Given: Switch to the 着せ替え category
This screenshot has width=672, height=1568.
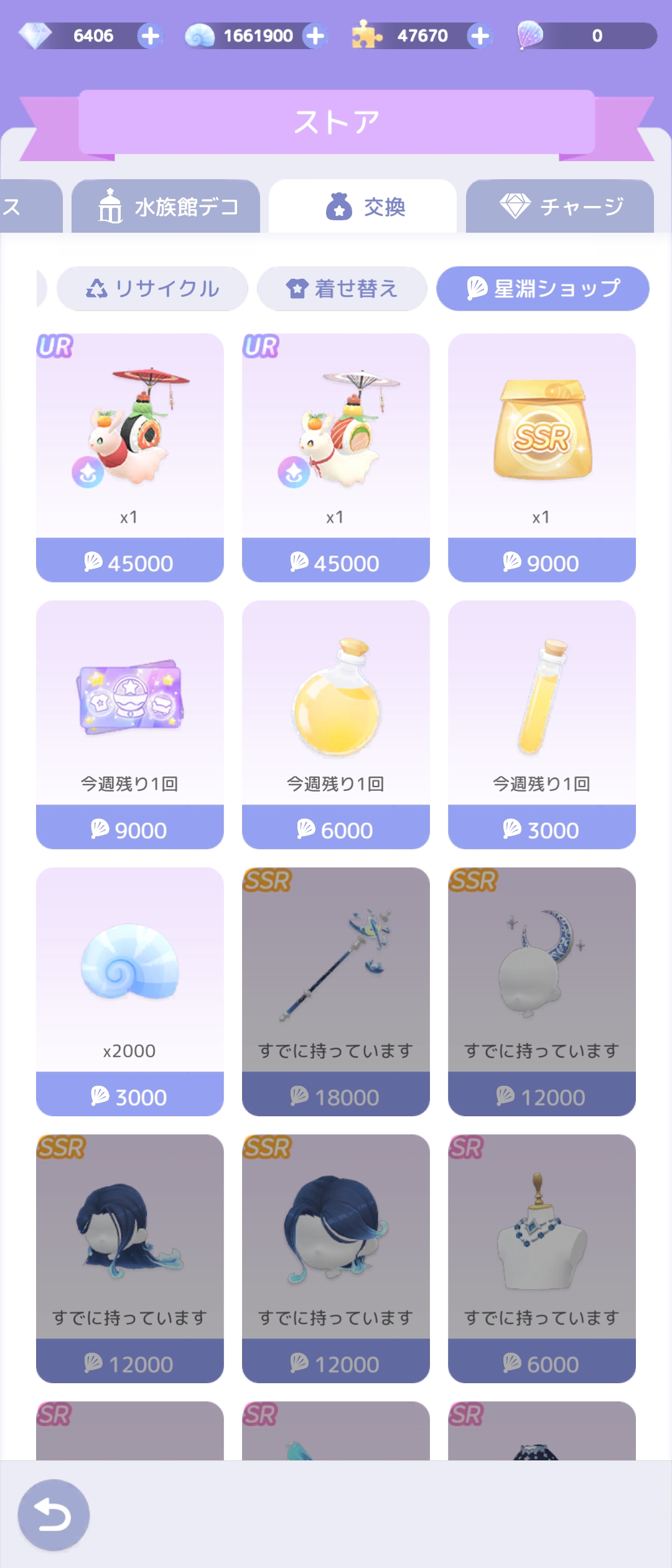Looking at the screenshot, I should [342, 289].
